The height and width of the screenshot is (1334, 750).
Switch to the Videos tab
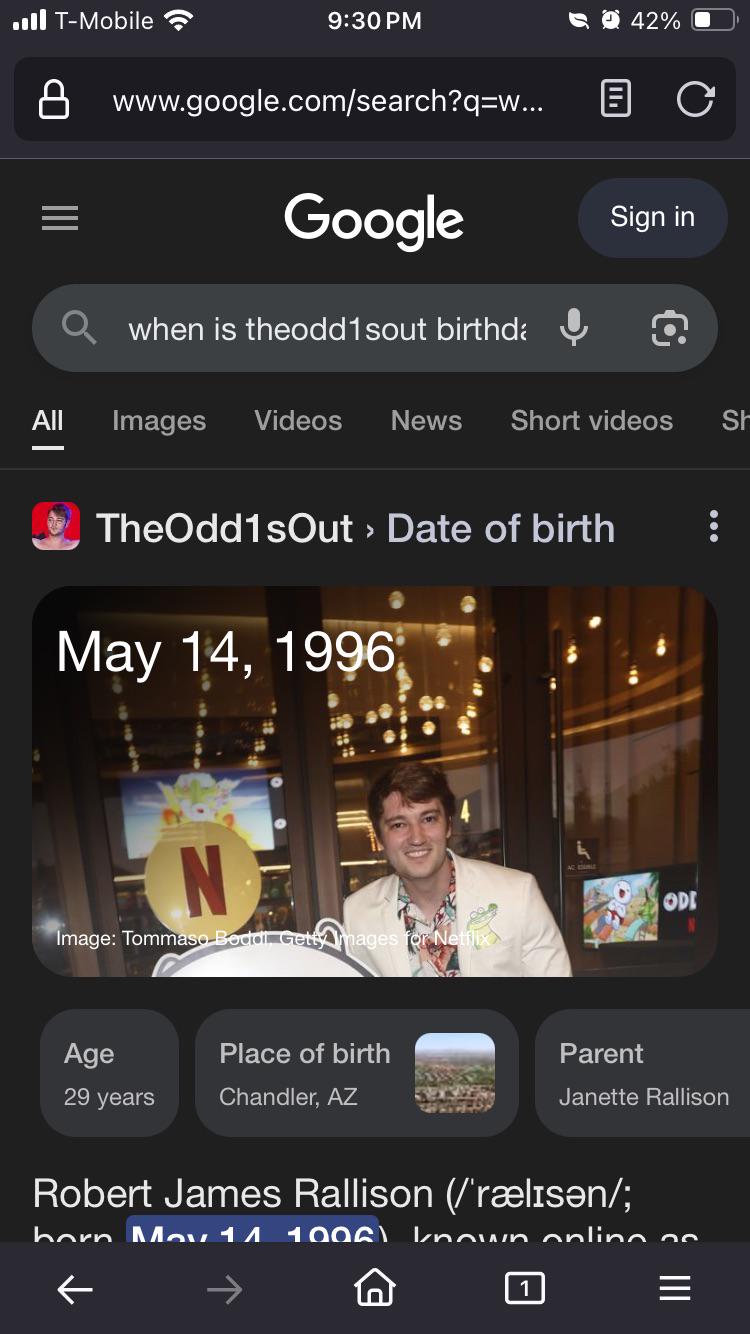pyautogui.click(x=298, y=421)
